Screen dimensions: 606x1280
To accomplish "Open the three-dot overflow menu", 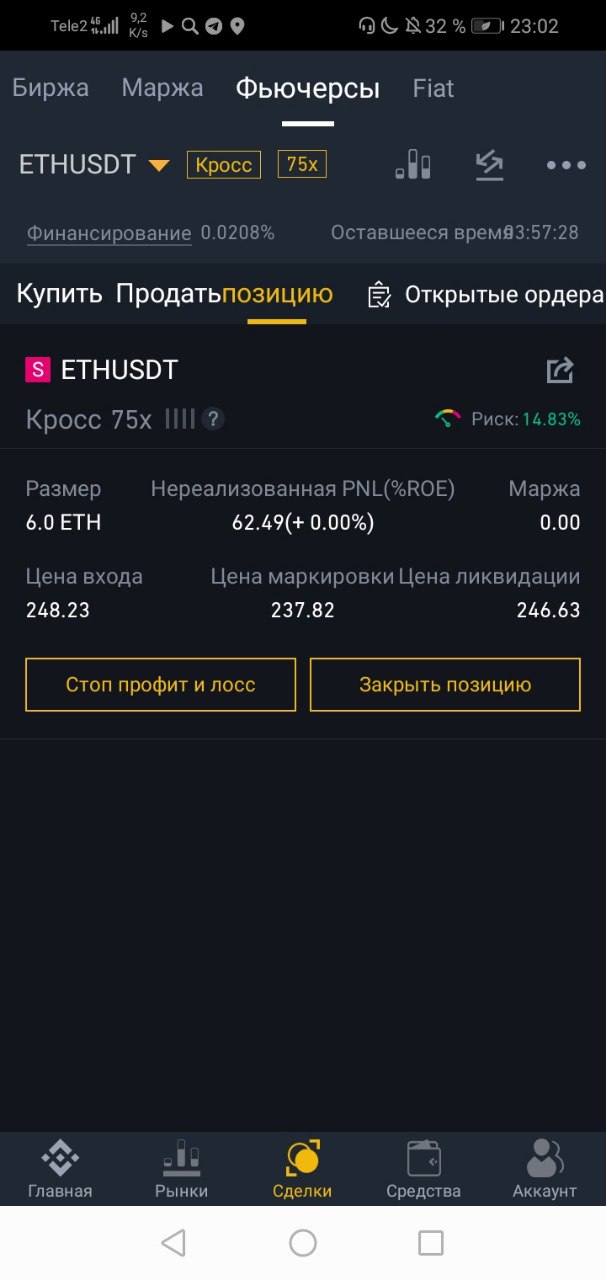I will [x=566, y=165].
